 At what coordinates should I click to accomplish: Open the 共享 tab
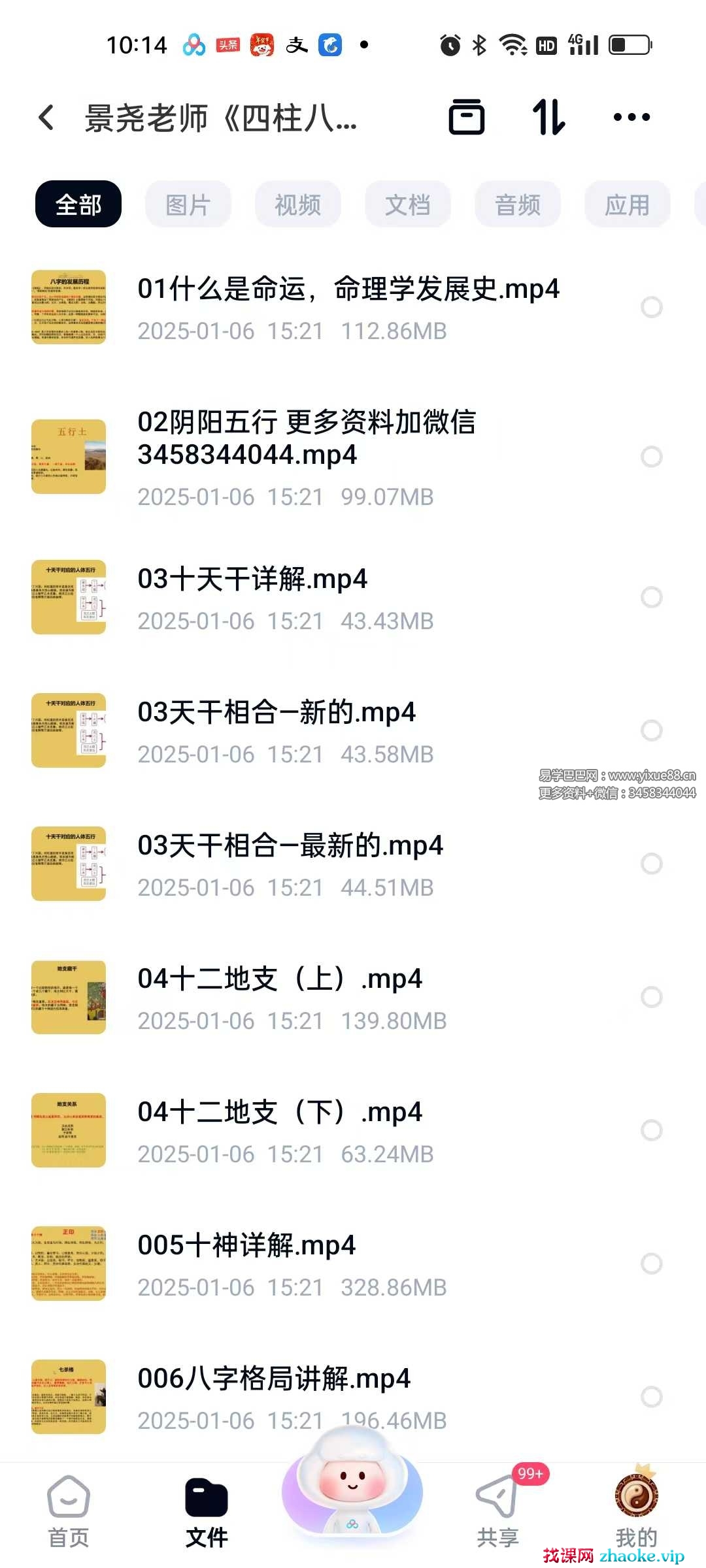click(x=497, y=1511)
